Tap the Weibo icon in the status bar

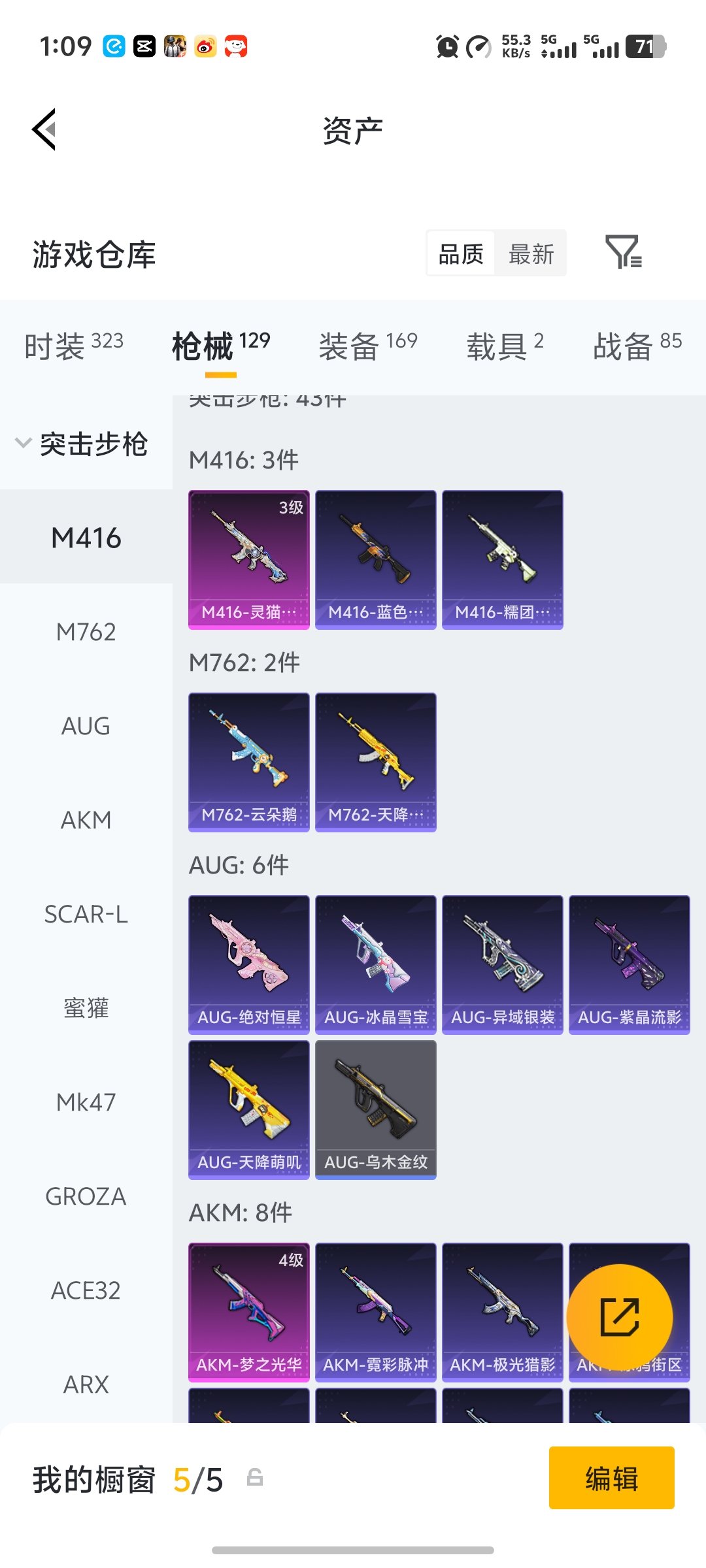click(207, 46)
